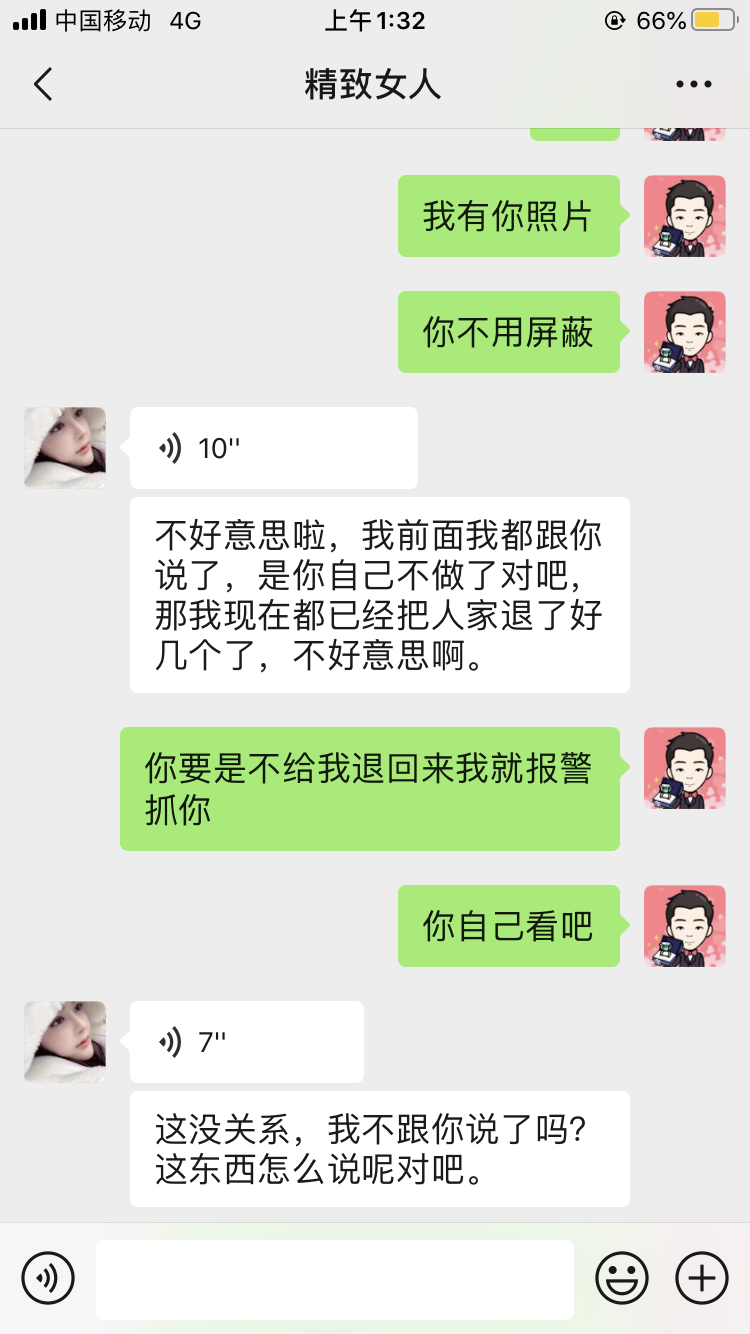Play the 10'' voice message
The width and height of the screenshot is (750, 1334).
pyautogui.click(x=274, y=448)
